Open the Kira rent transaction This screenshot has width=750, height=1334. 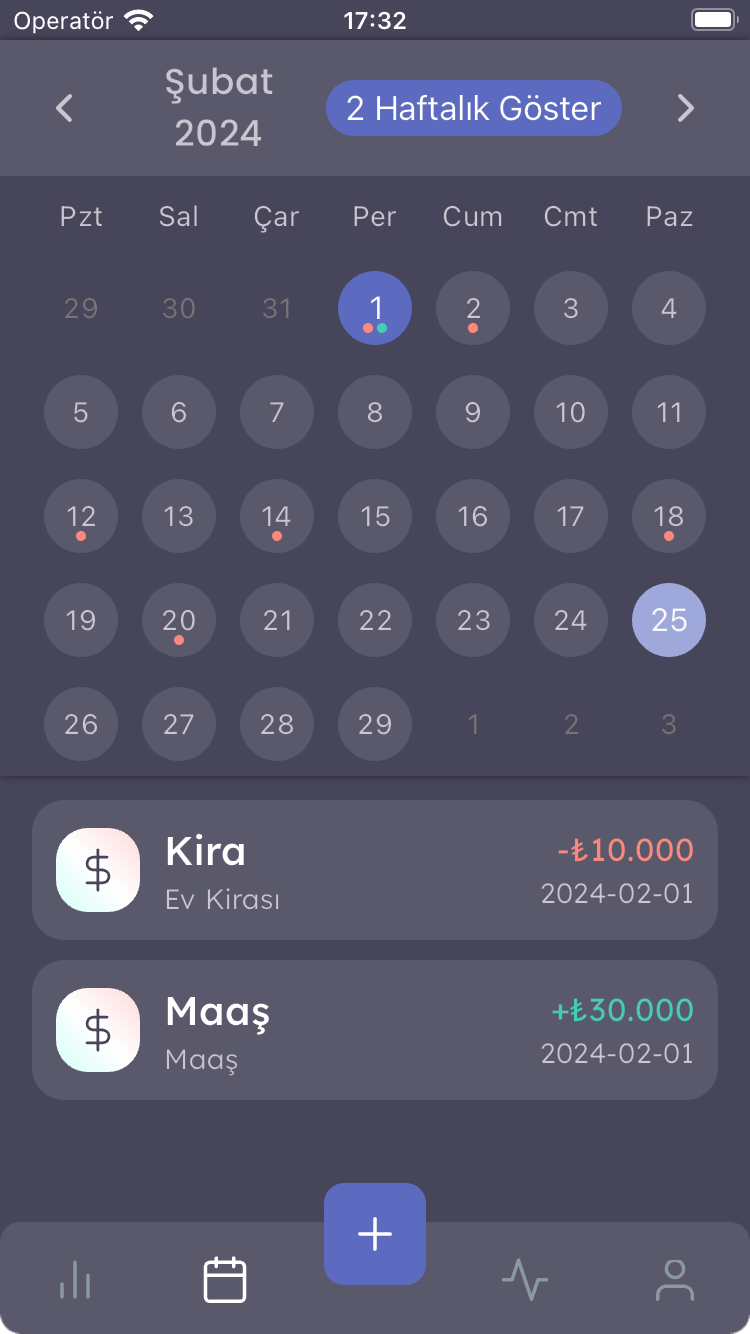[375, 870]
